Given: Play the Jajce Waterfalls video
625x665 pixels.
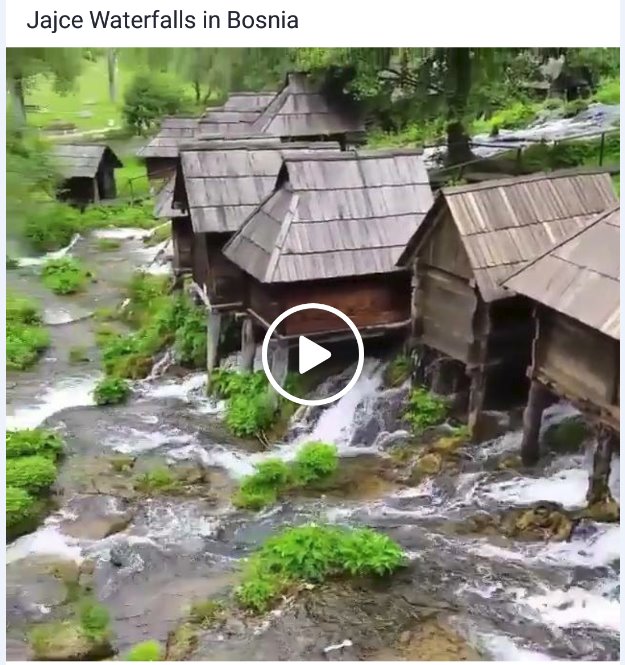Looking at the screenshot, I should click(312, 354).
